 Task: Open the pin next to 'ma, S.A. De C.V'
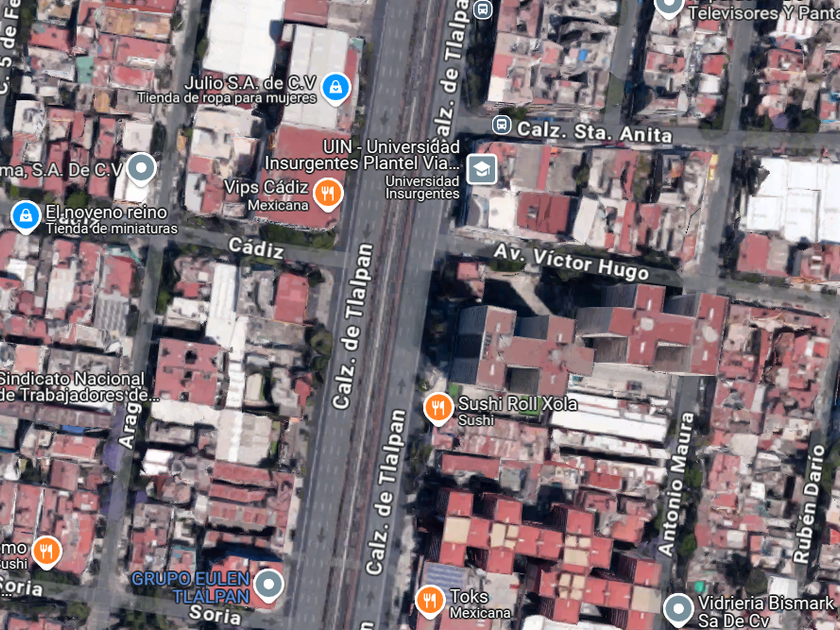click(141, 169)
